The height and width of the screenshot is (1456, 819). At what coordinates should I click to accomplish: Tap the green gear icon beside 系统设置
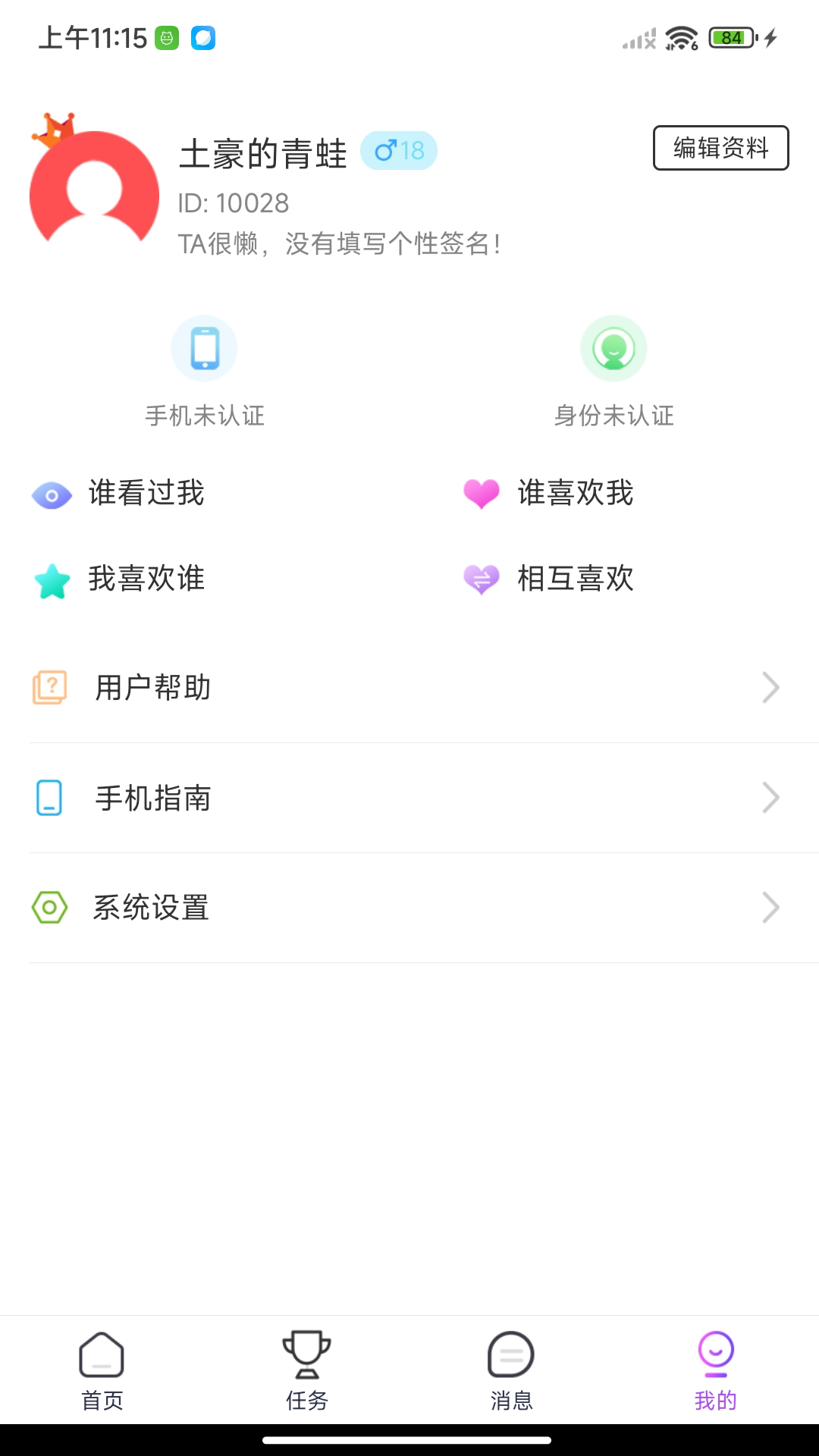pos(49,906)
